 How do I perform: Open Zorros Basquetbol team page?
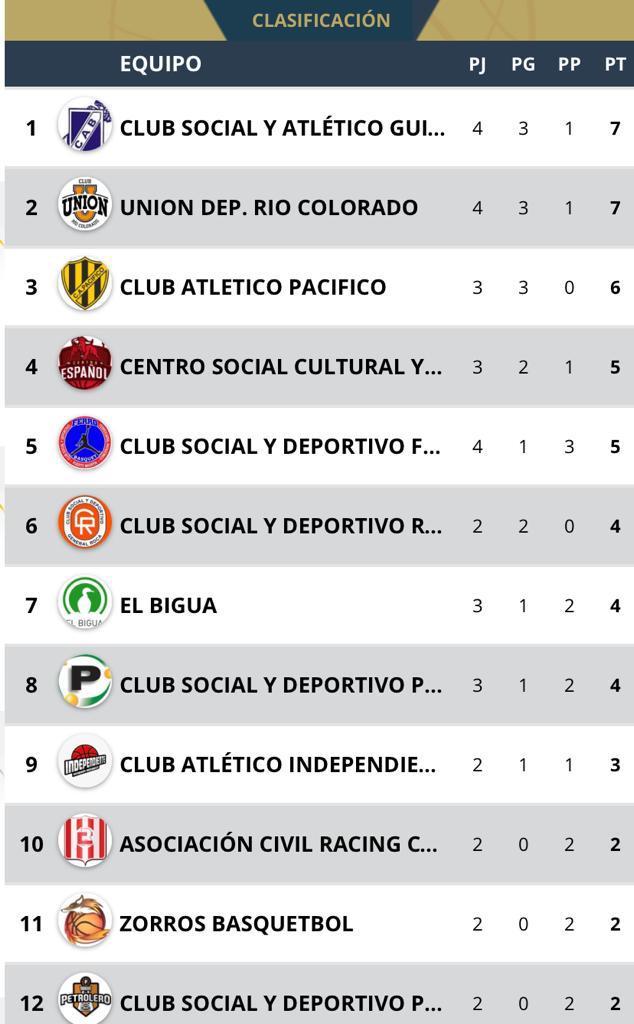[319, 923]
